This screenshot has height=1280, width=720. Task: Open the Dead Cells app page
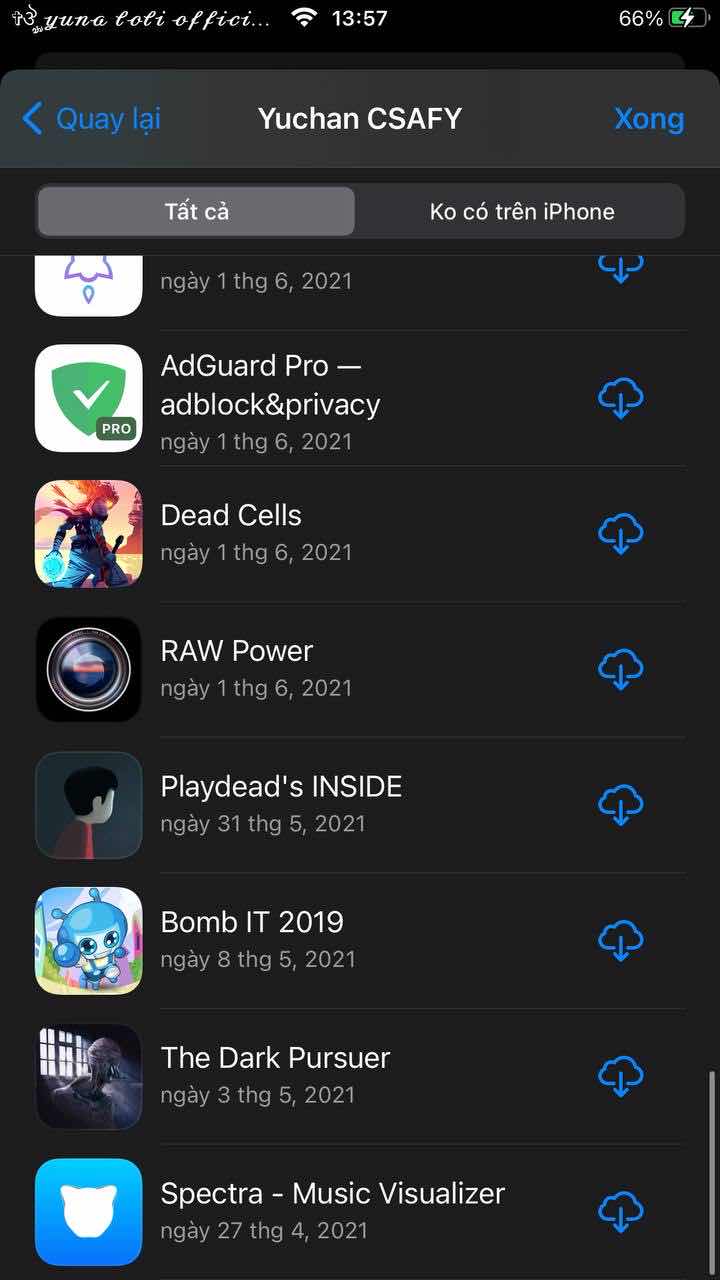[x=231, y=516]
